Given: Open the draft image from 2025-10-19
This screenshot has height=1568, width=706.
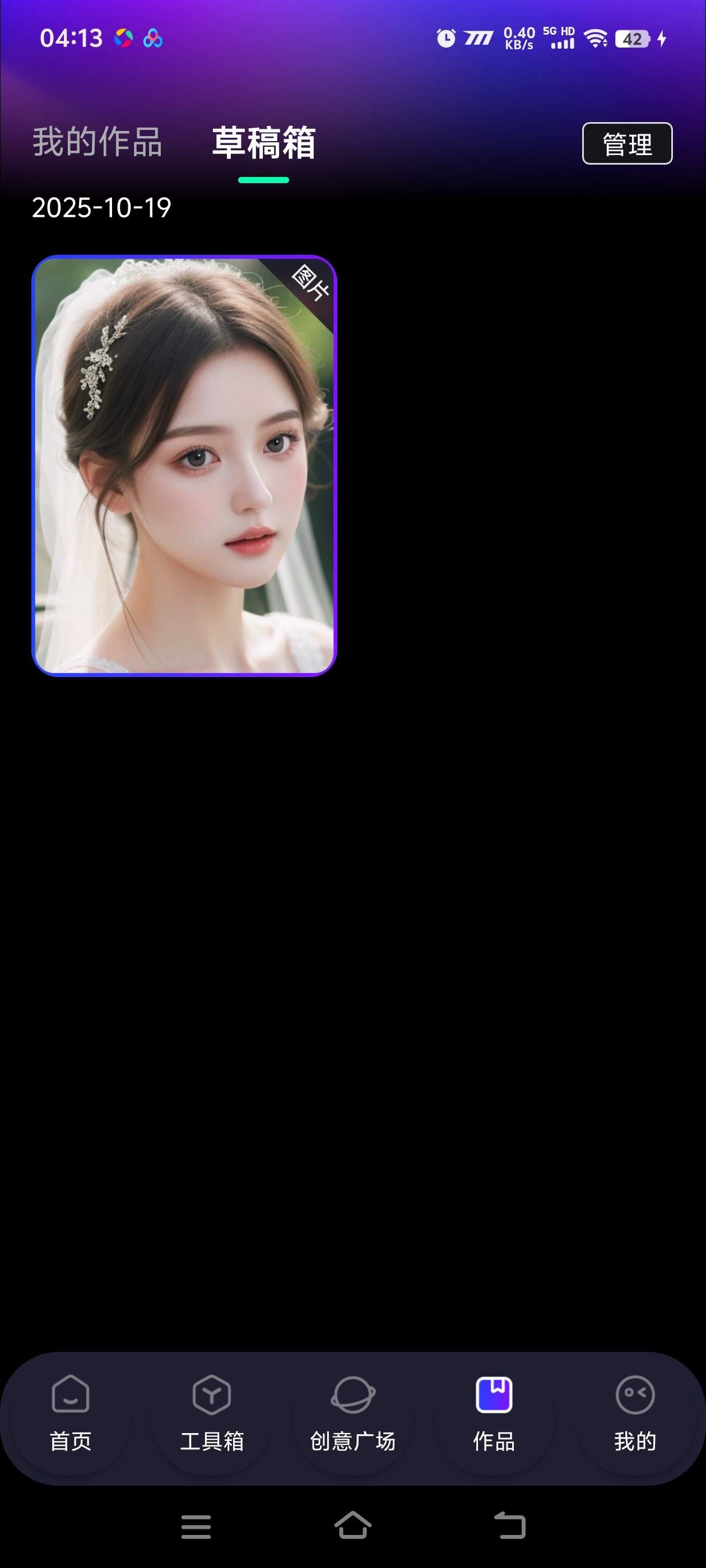Looking at the screenshot, I should (184, 466).
